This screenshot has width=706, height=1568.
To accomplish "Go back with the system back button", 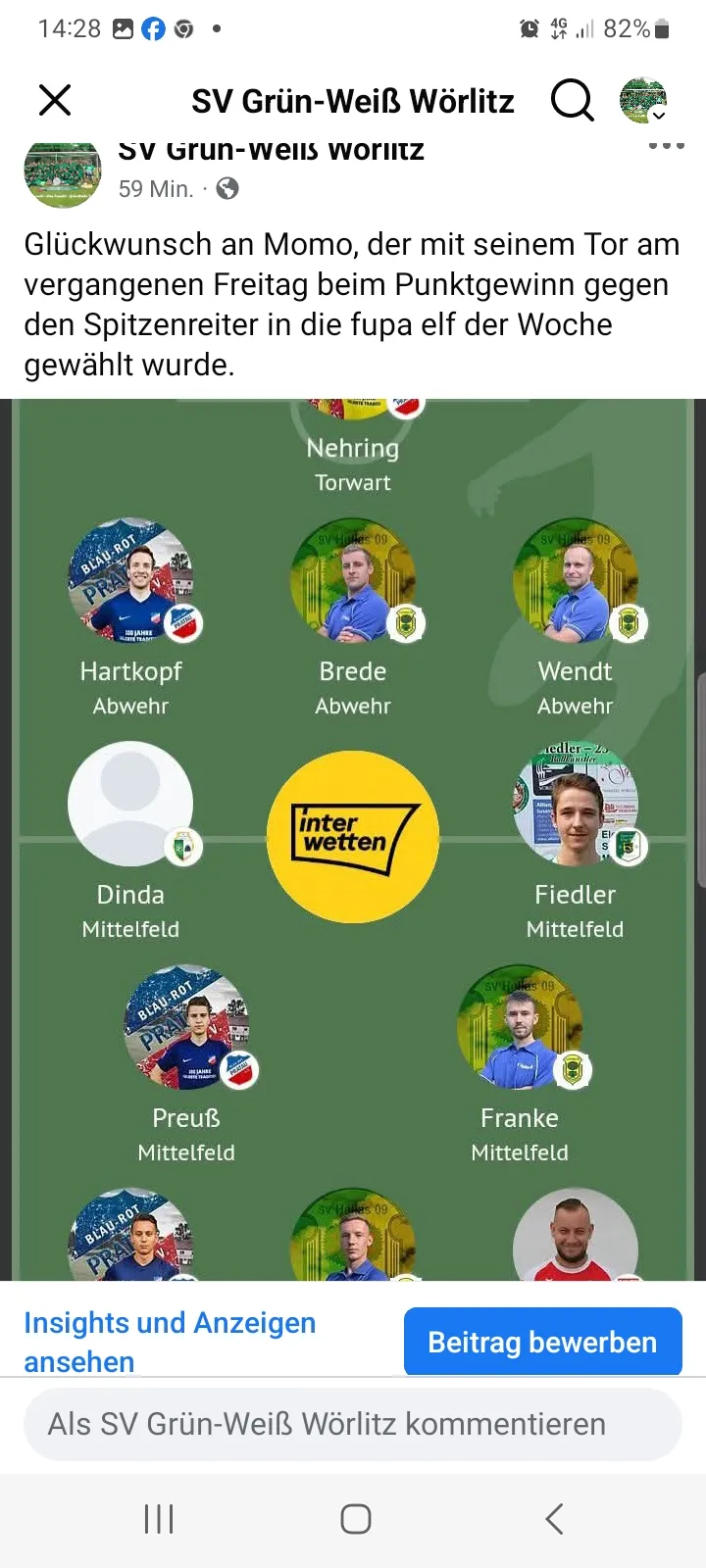I will tap(554, 1519).
